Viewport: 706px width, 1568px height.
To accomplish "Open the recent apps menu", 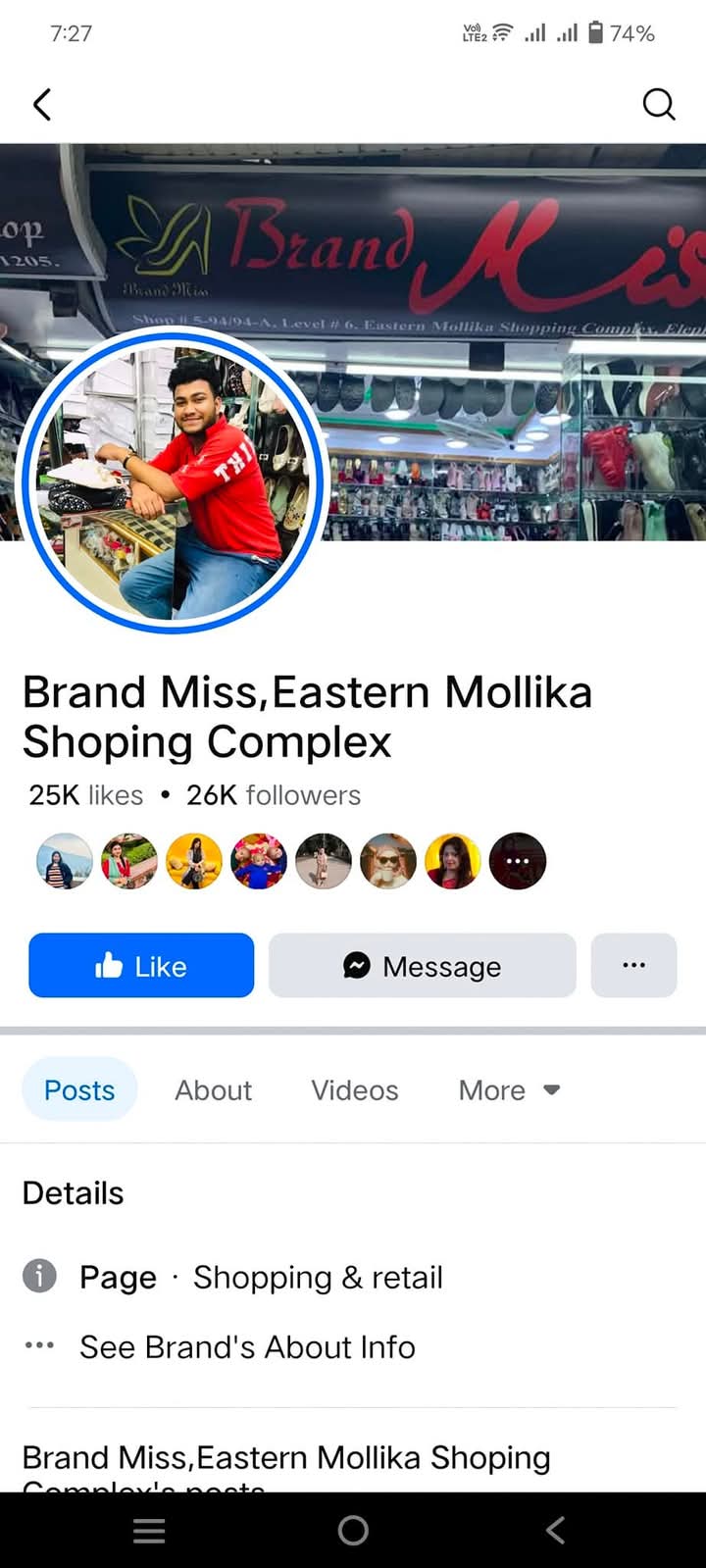I will click(149, 1530).
